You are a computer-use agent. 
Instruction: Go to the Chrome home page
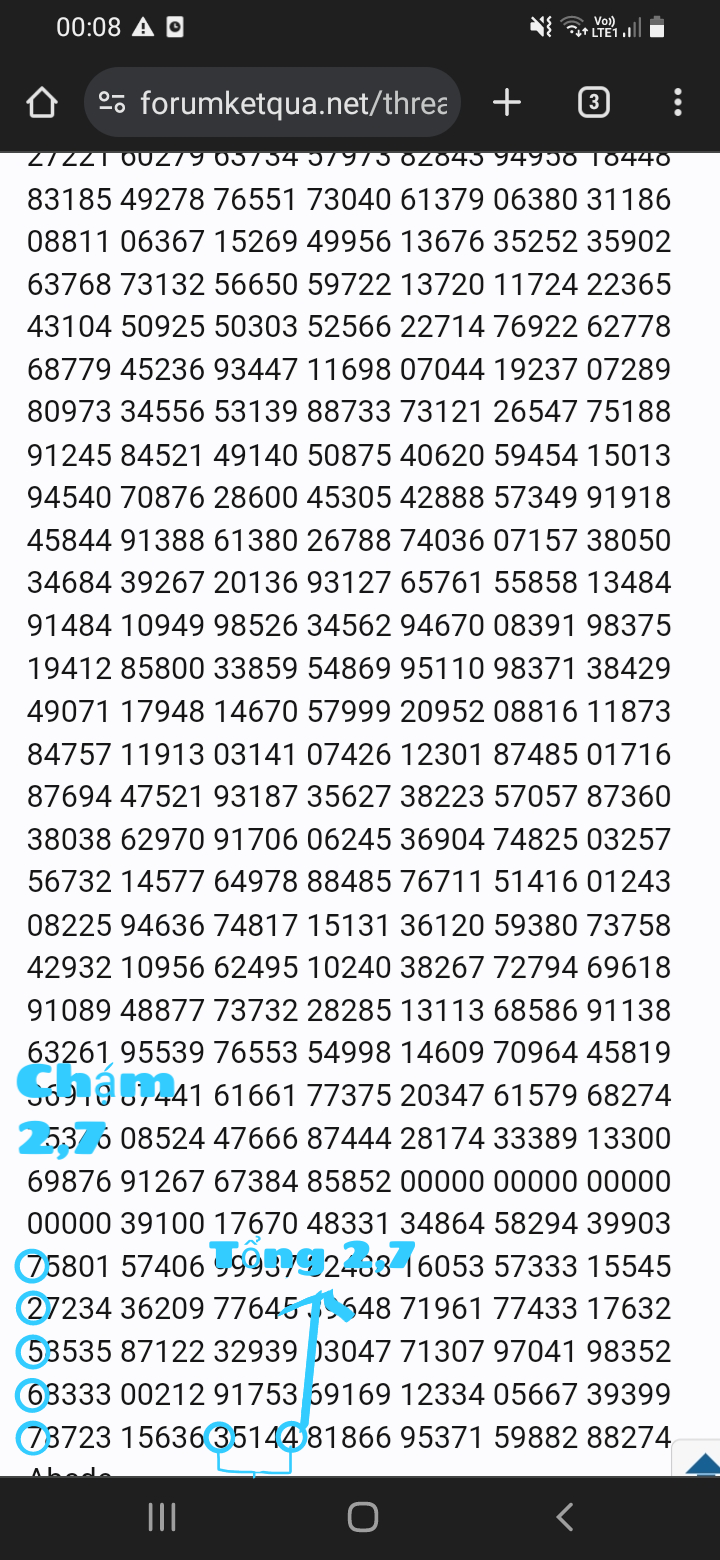pyautogui.click(x=42, y=102)
